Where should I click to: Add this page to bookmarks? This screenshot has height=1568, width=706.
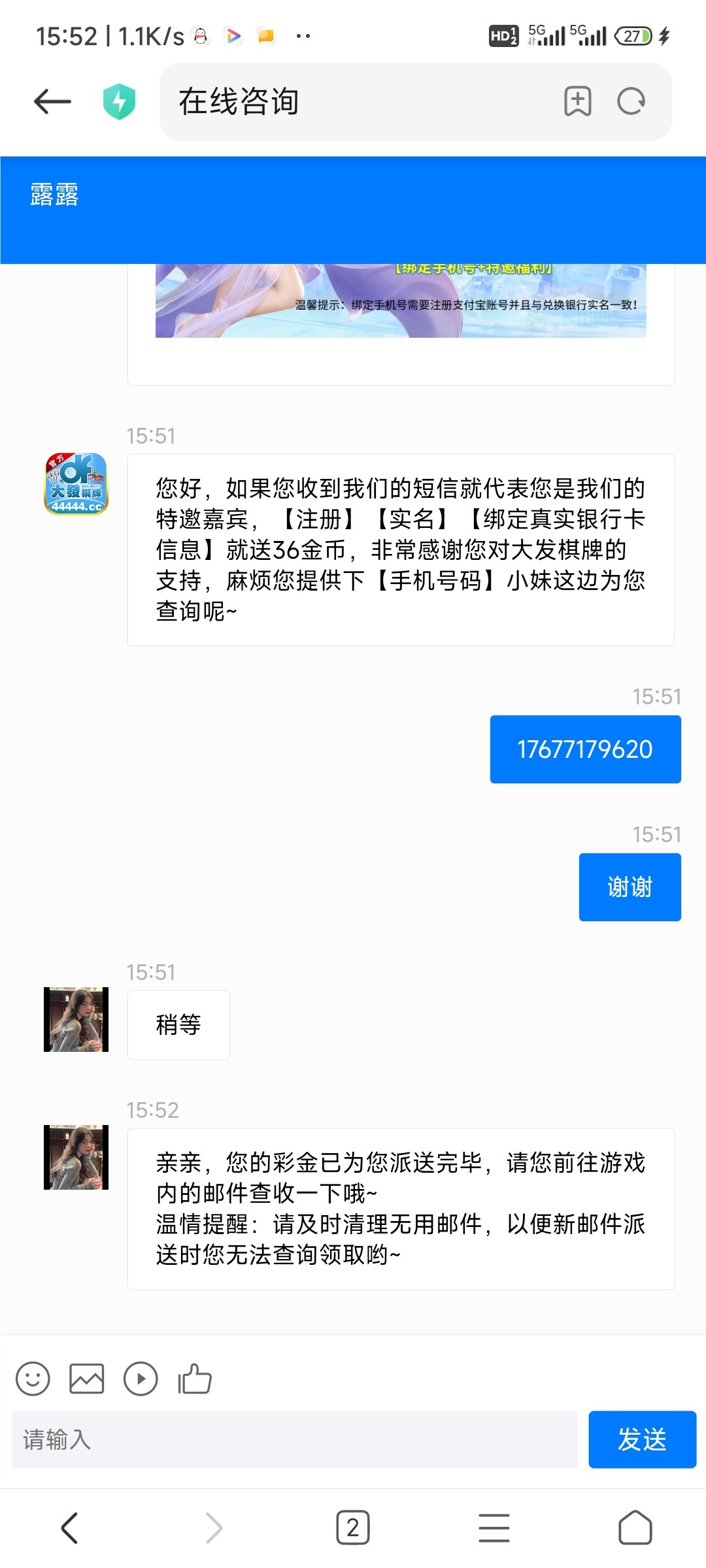(578, 102)
